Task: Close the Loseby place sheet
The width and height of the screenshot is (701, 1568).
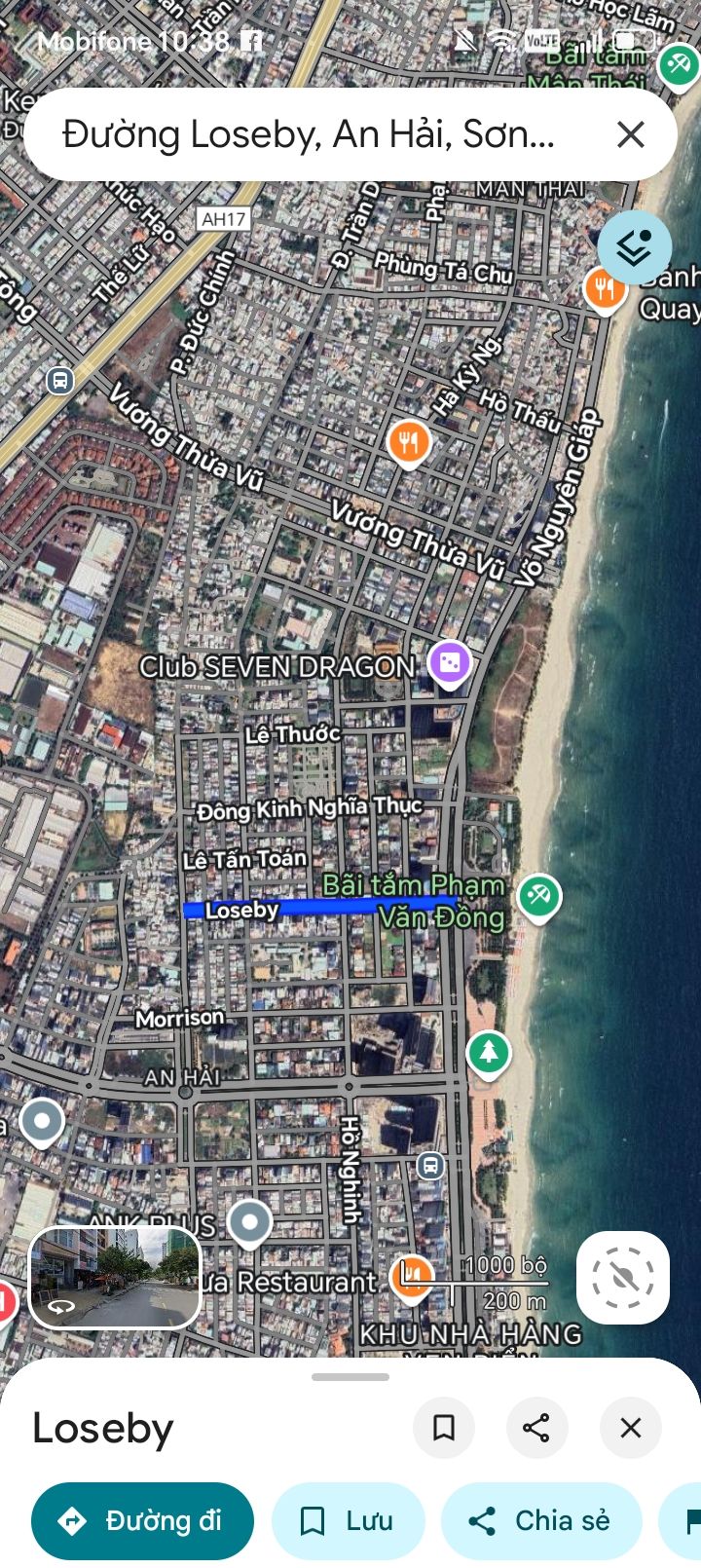Action: click(x=631, y=1428)
